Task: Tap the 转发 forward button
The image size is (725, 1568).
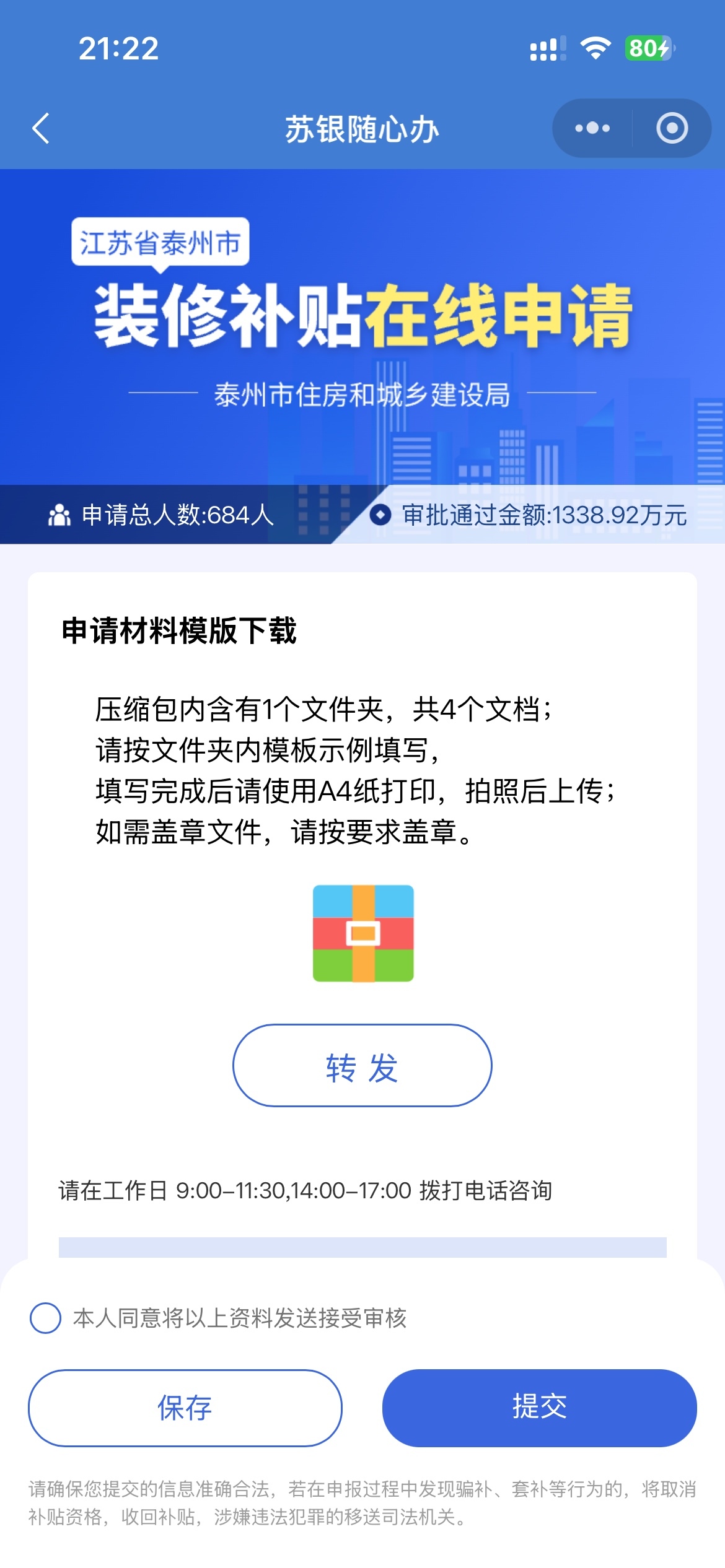Action: point(362,1065)
